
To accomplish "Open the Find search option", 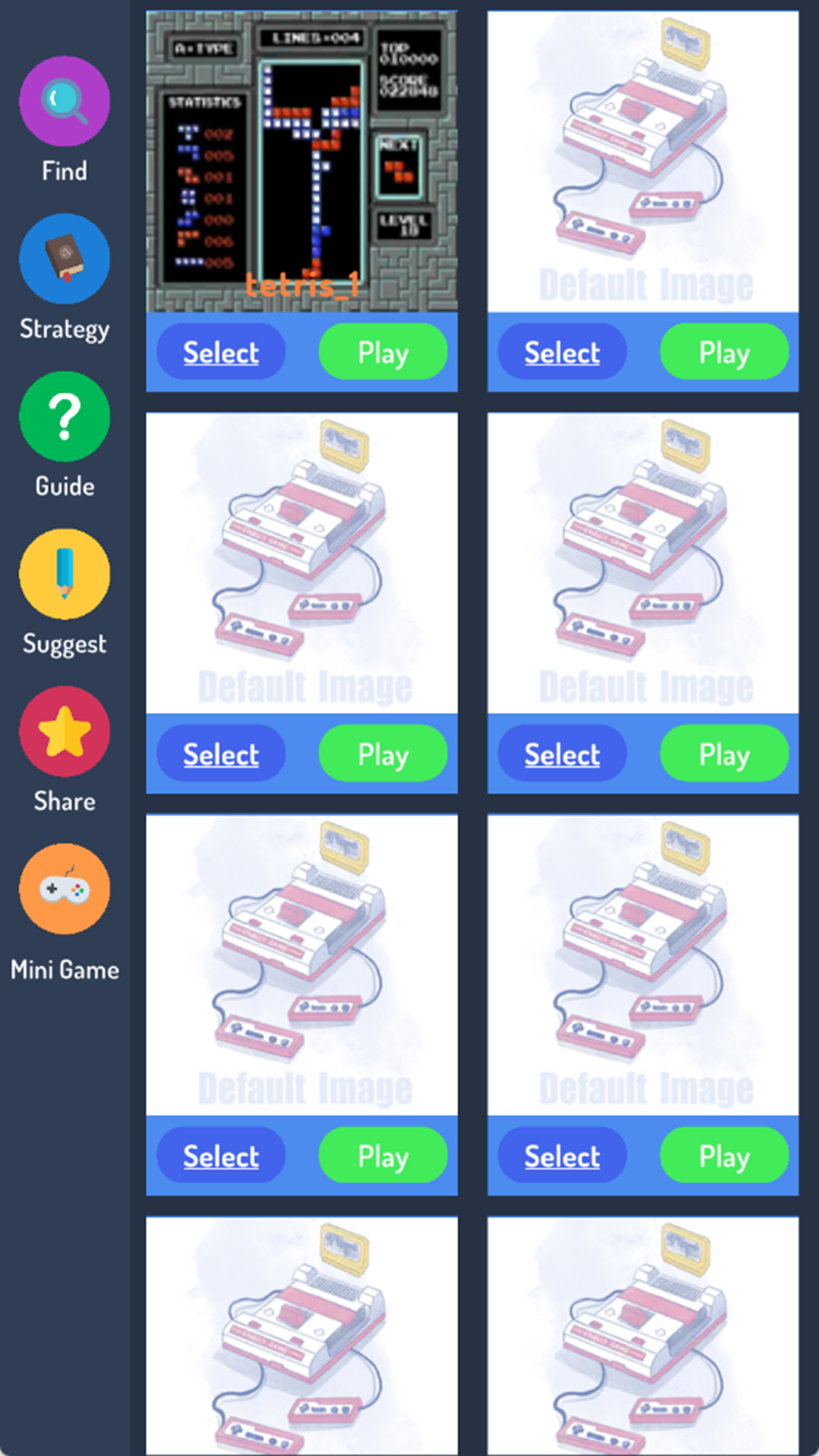I will click(x=64, y=102).
